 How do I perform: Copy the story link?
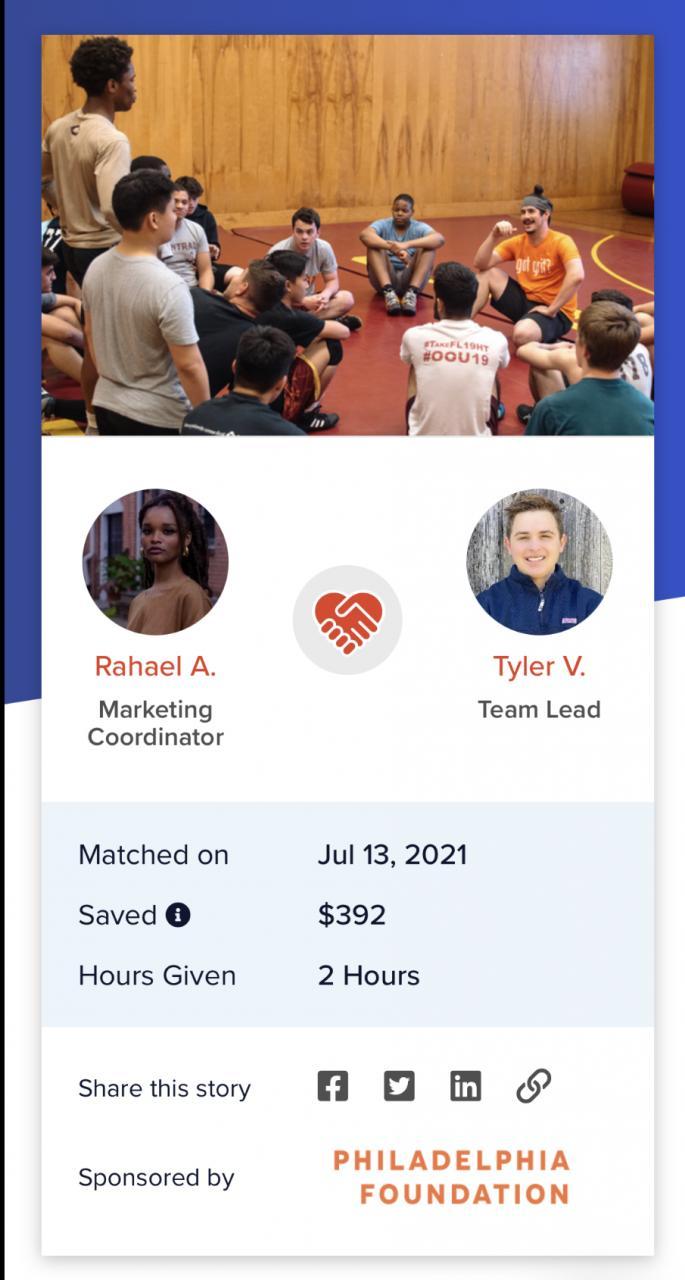pyautogui.click(x=533, y=1086)
